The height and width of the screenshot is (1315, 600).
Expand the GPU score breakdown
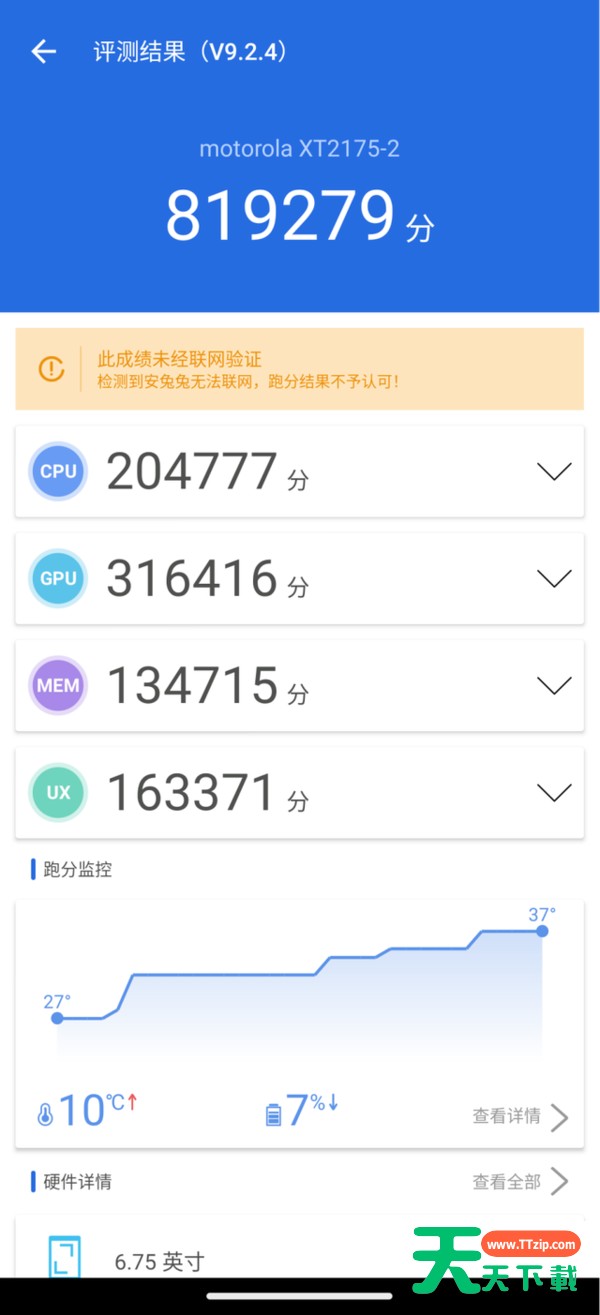click(553, 579)
